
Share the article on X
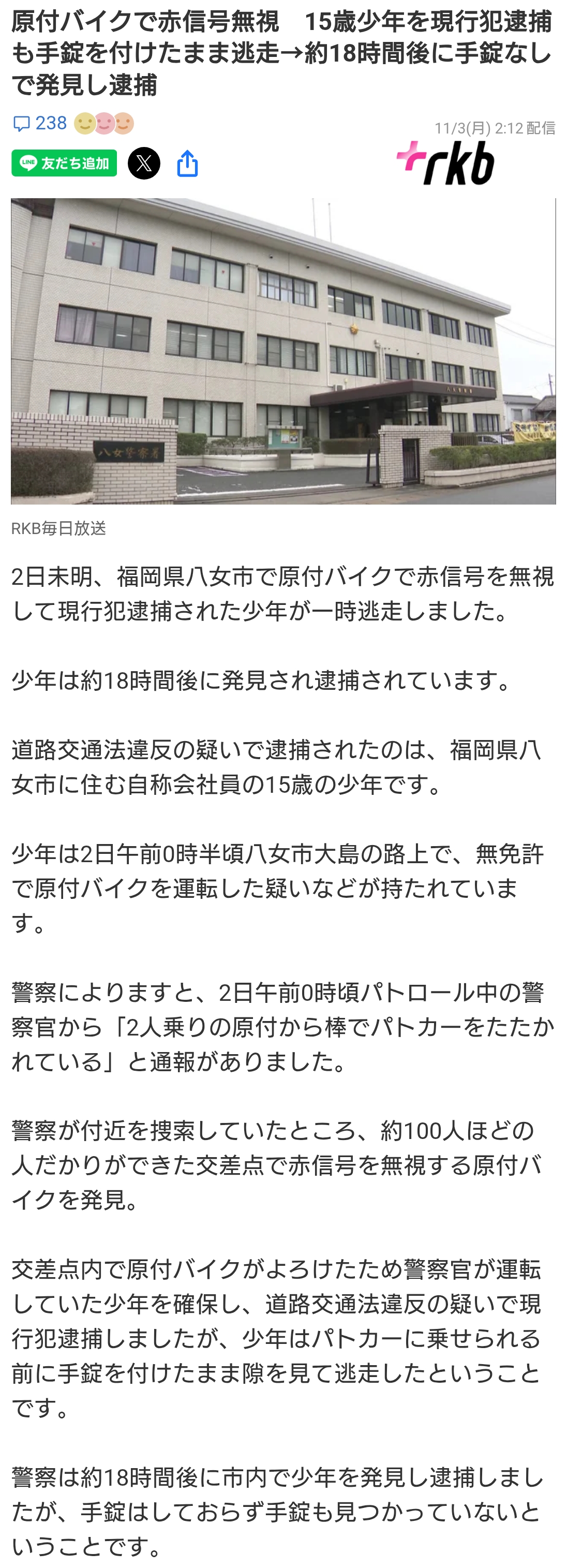pos(144,163)
